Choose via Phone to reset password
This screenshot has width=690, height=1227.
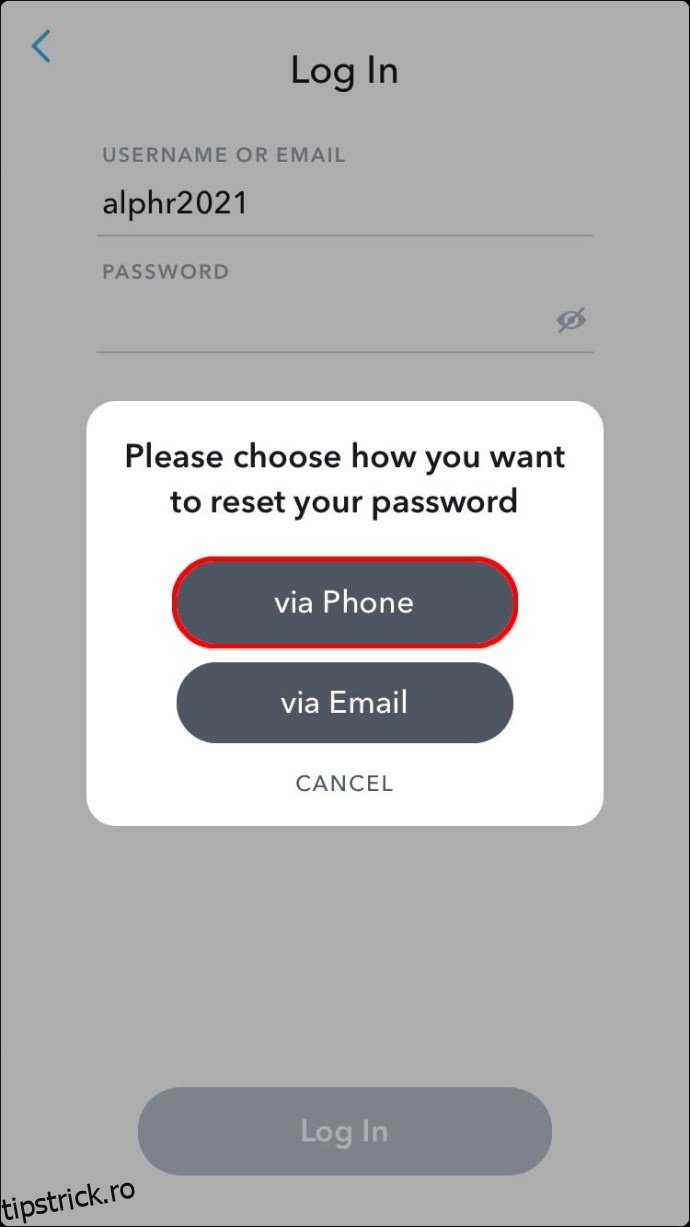344,602
